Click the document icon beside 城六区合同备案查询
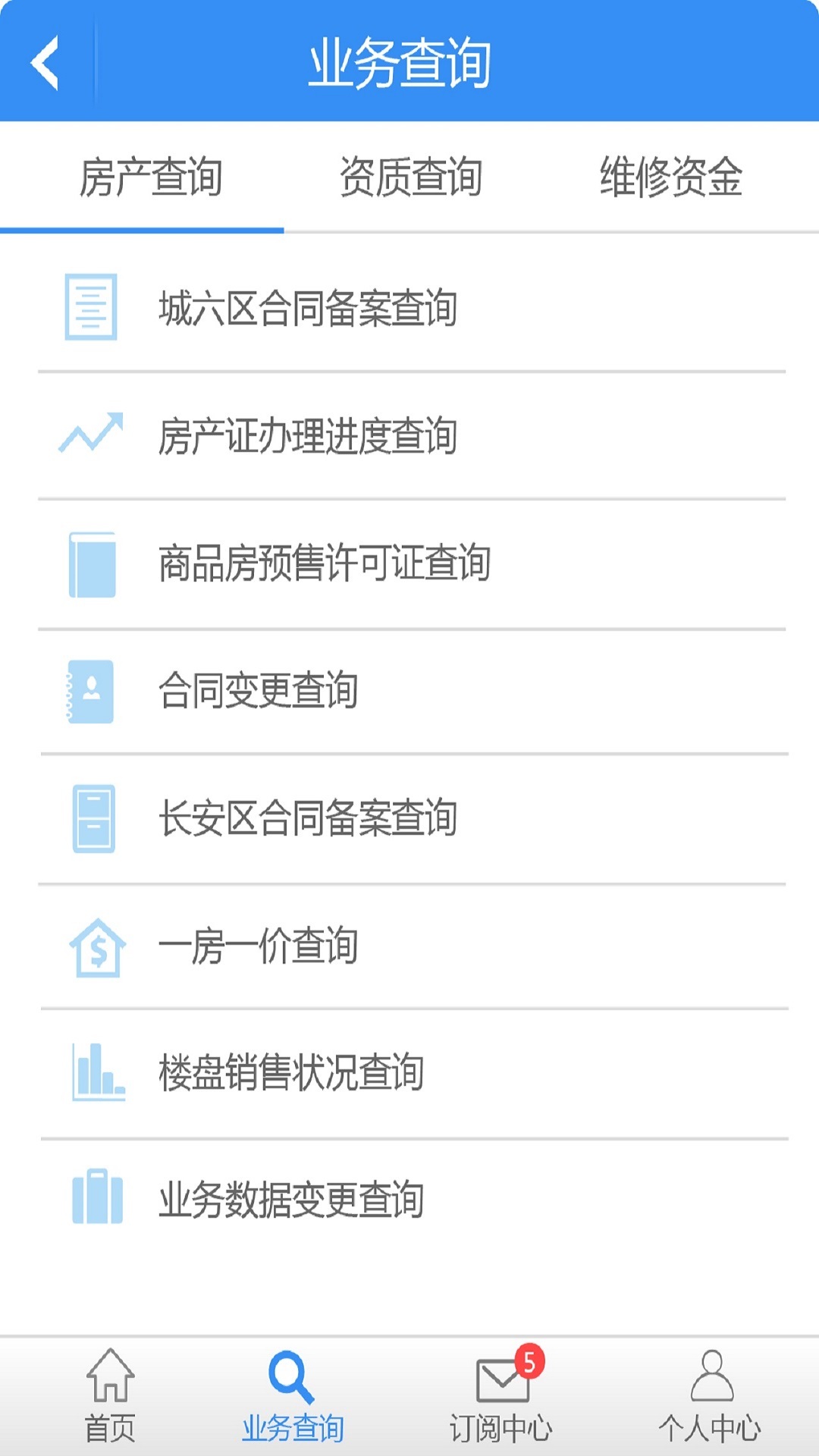Screen dimensions: 819x1456 (91, 308)
